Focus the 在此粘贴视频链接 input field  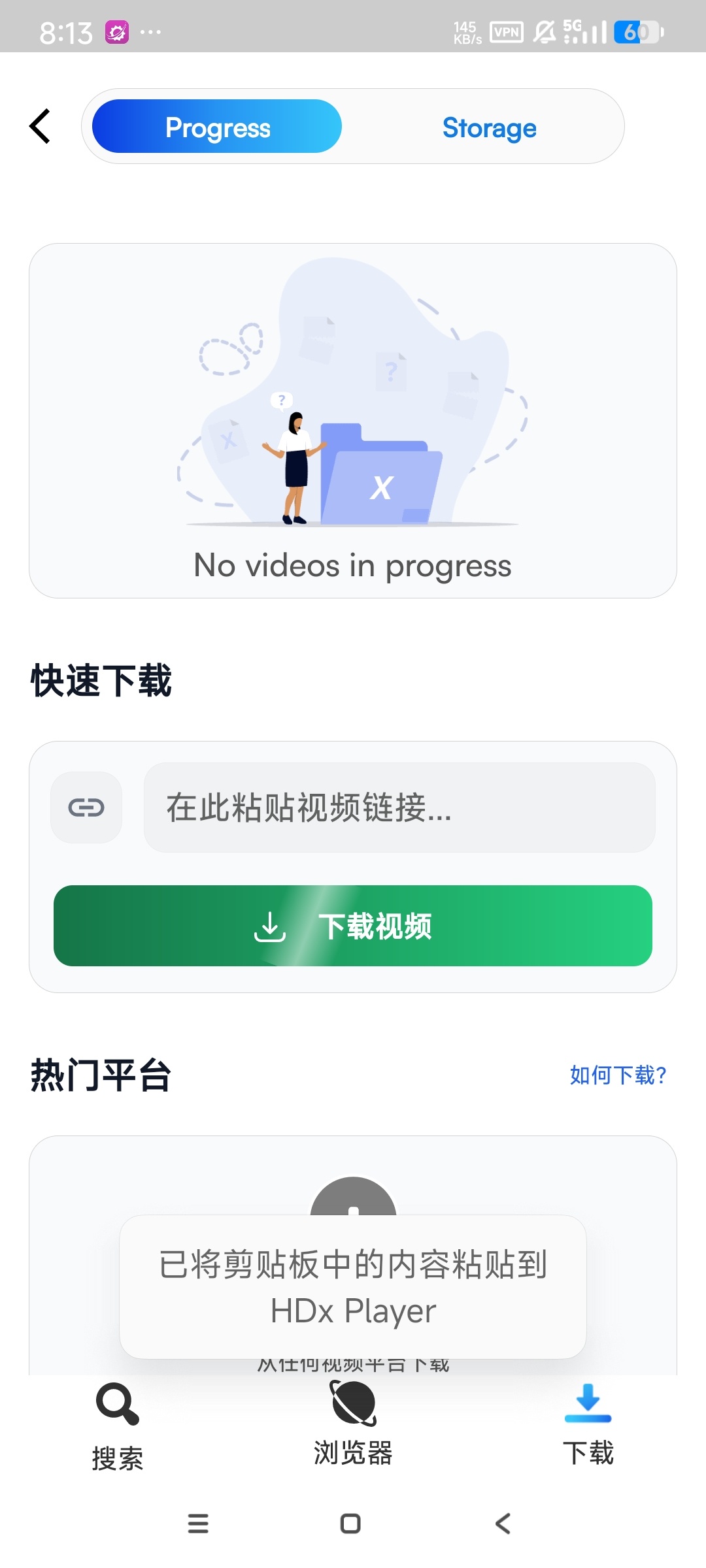[x=399, y=808]
